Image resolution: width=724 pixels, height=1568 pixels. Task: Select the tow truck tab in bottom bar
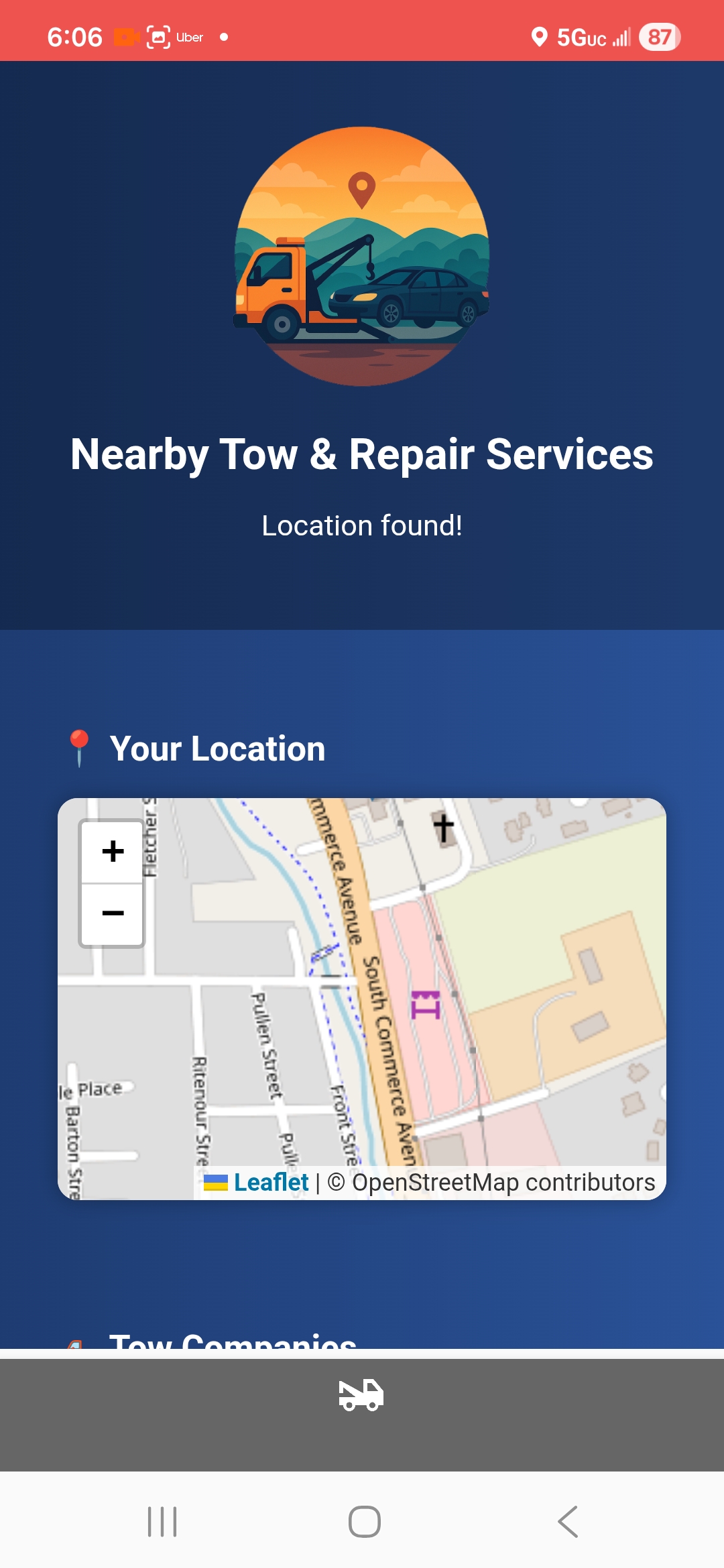[361, 1395]
